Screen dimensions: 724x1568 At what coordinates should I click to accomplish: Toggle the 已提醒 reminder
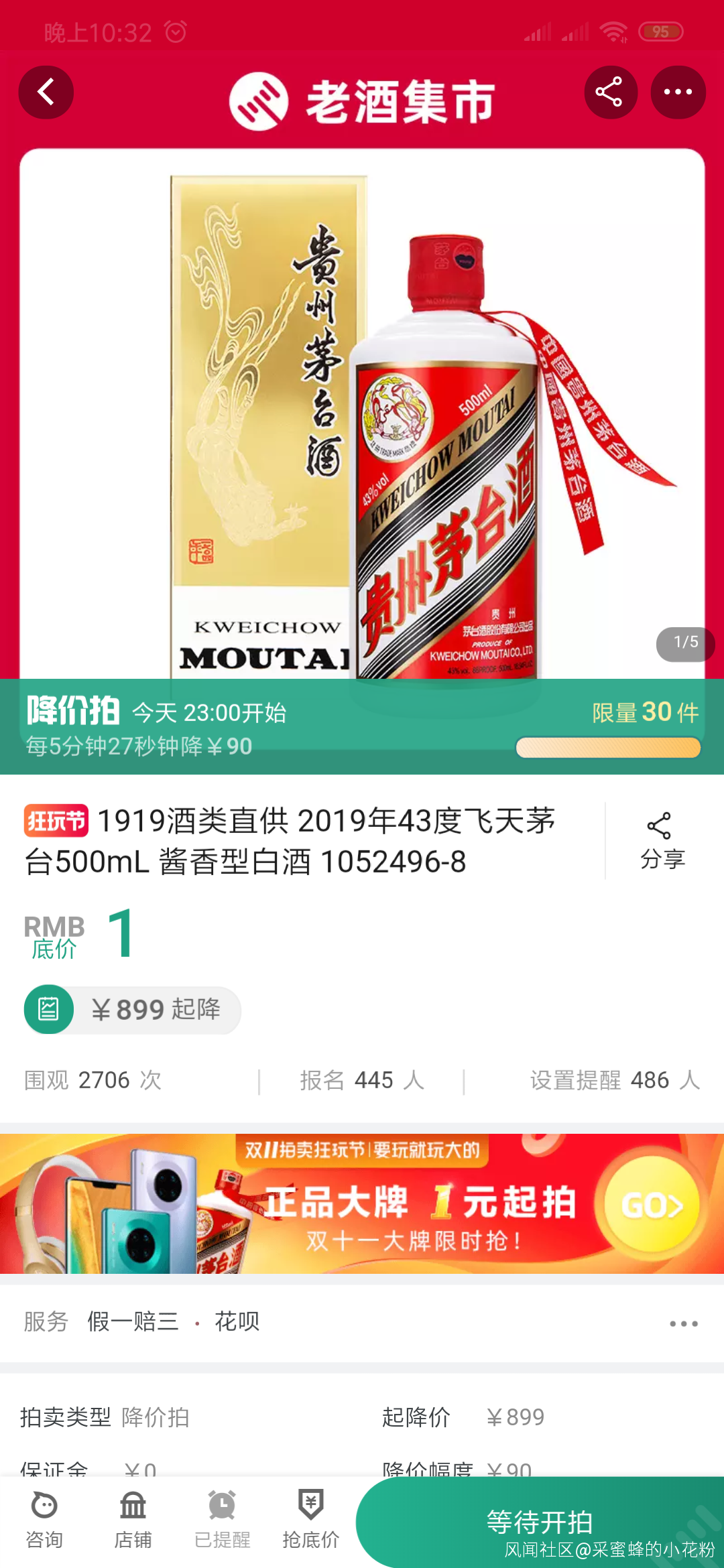pyautogui.click(x=222, y=1521)
